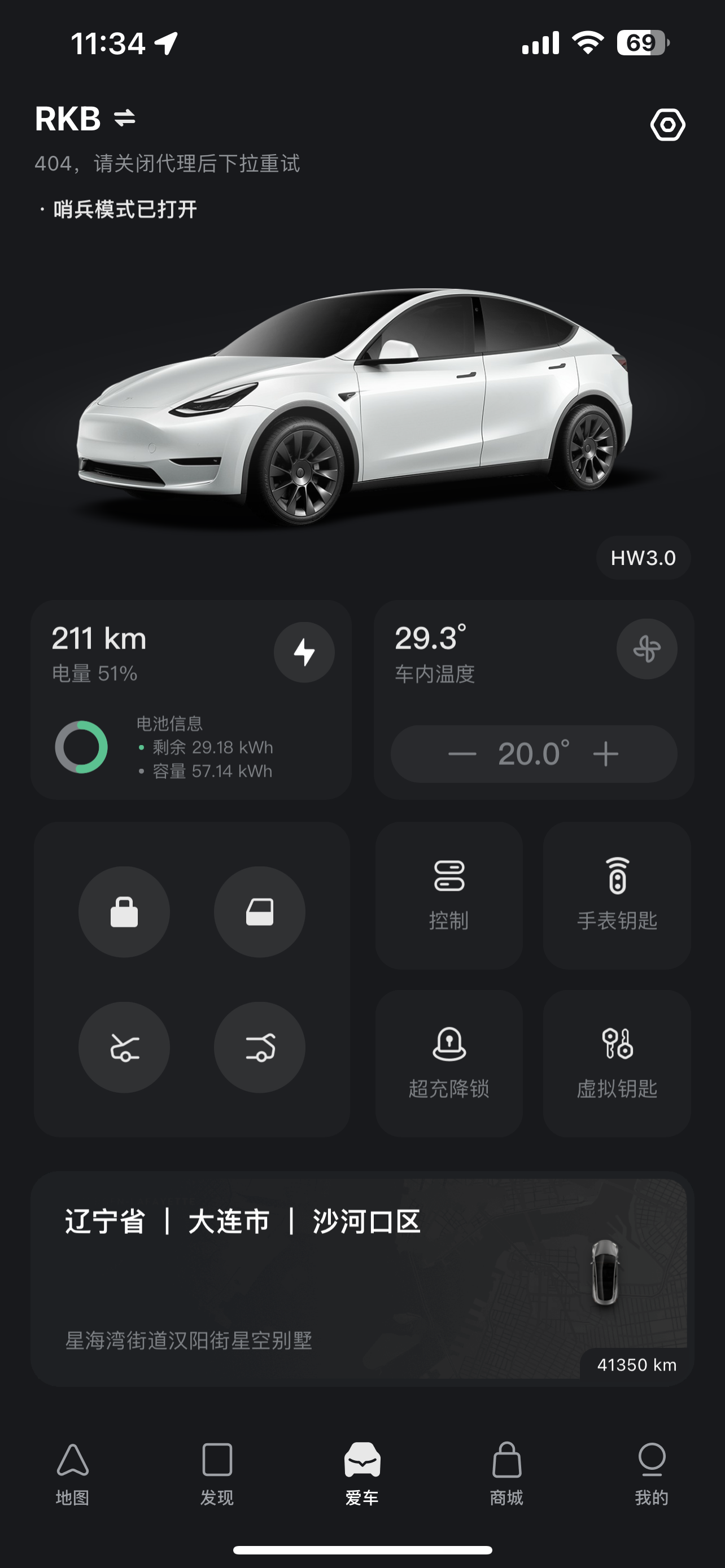The height and width of the screenshot is (1568, 725).
Task: Open the climate fan control icon
Action: tap(647, 649)
